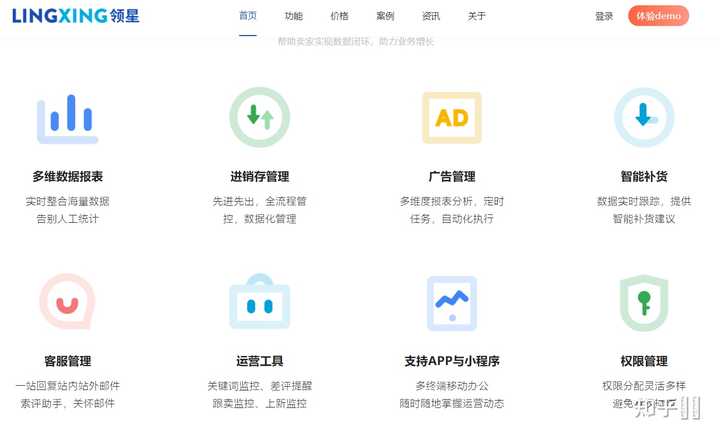This screenshot has height=434, width=720.
Task: View the 资讯 page
Action: pyautogui.click(x=431, y=16)
